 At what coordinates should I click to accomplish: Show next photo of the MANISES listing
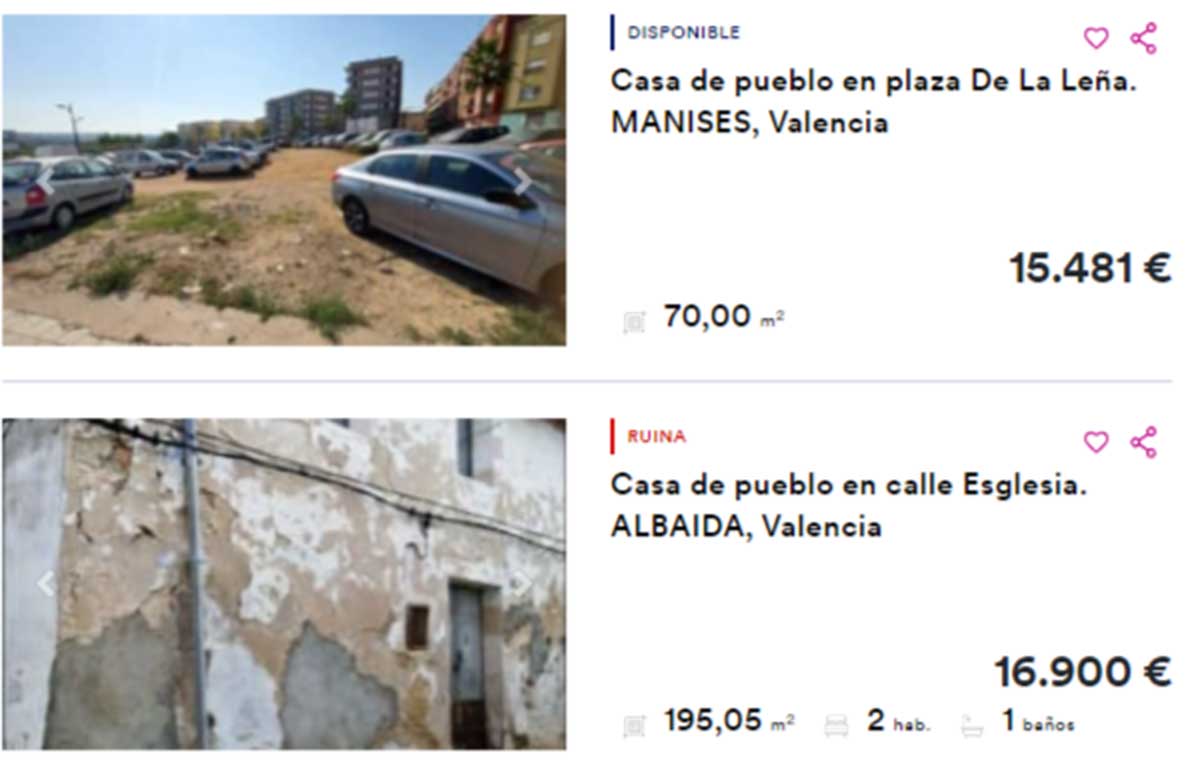coord(522,181)
